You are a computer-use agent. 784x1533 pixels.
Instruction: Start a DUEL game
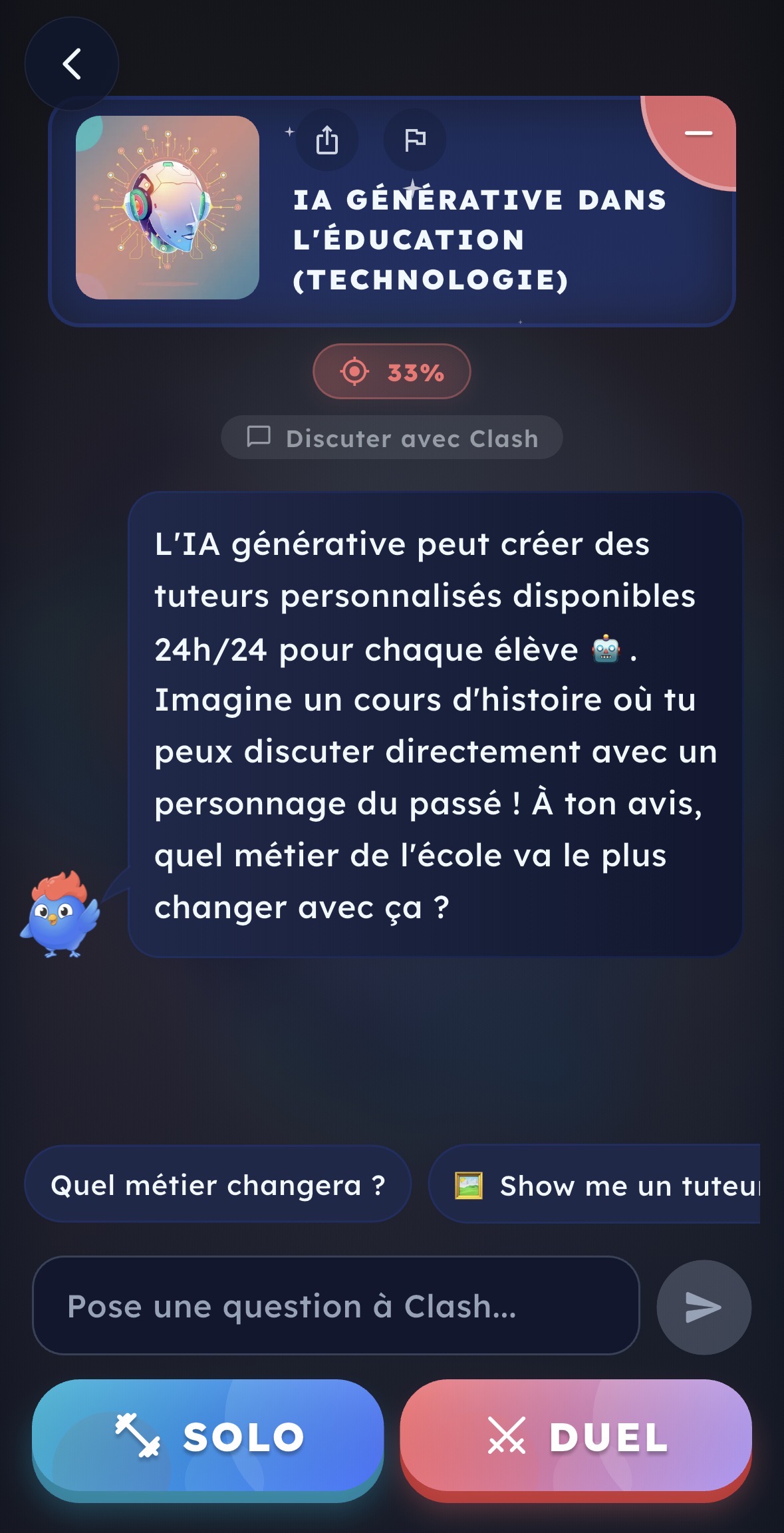tap(576, 1437)
